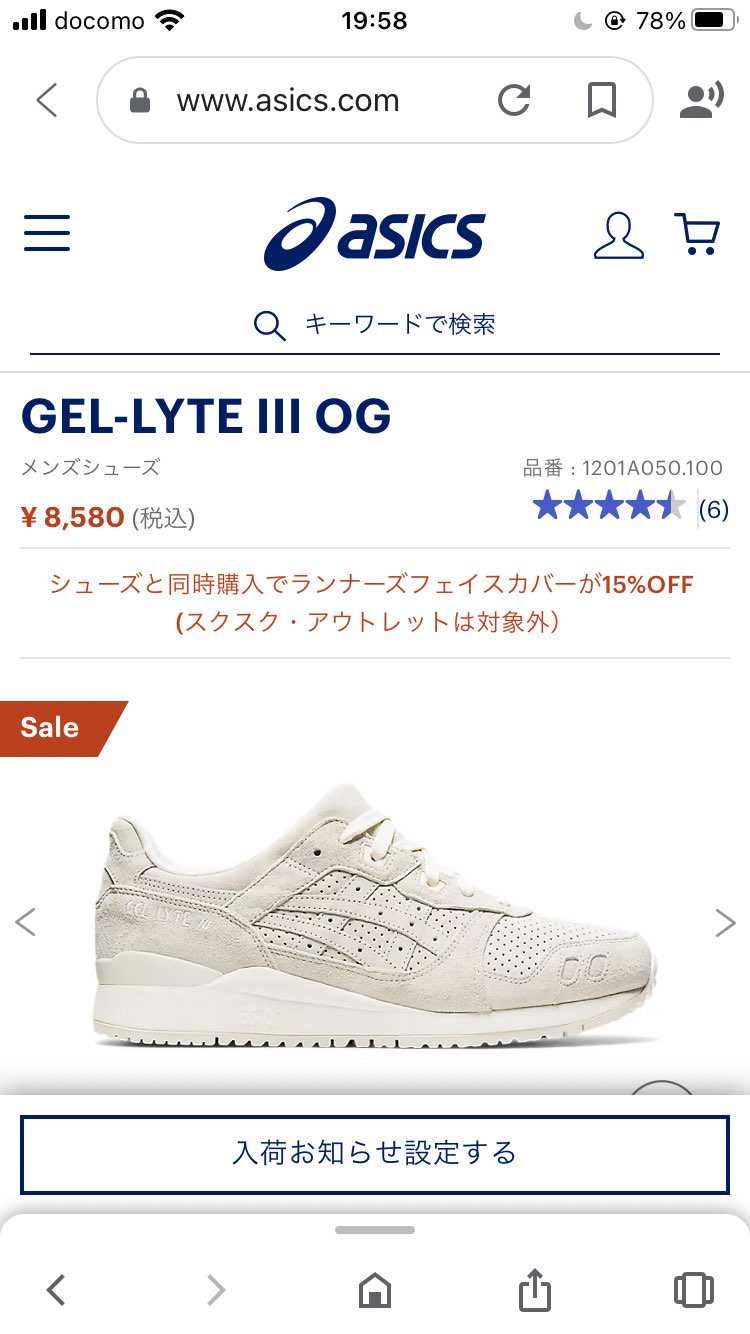Image resolution: width=750 pixels, height=1334 pixels.
Task: Tap the home icon in bottom bar
Action: (x=375, y=1290)
